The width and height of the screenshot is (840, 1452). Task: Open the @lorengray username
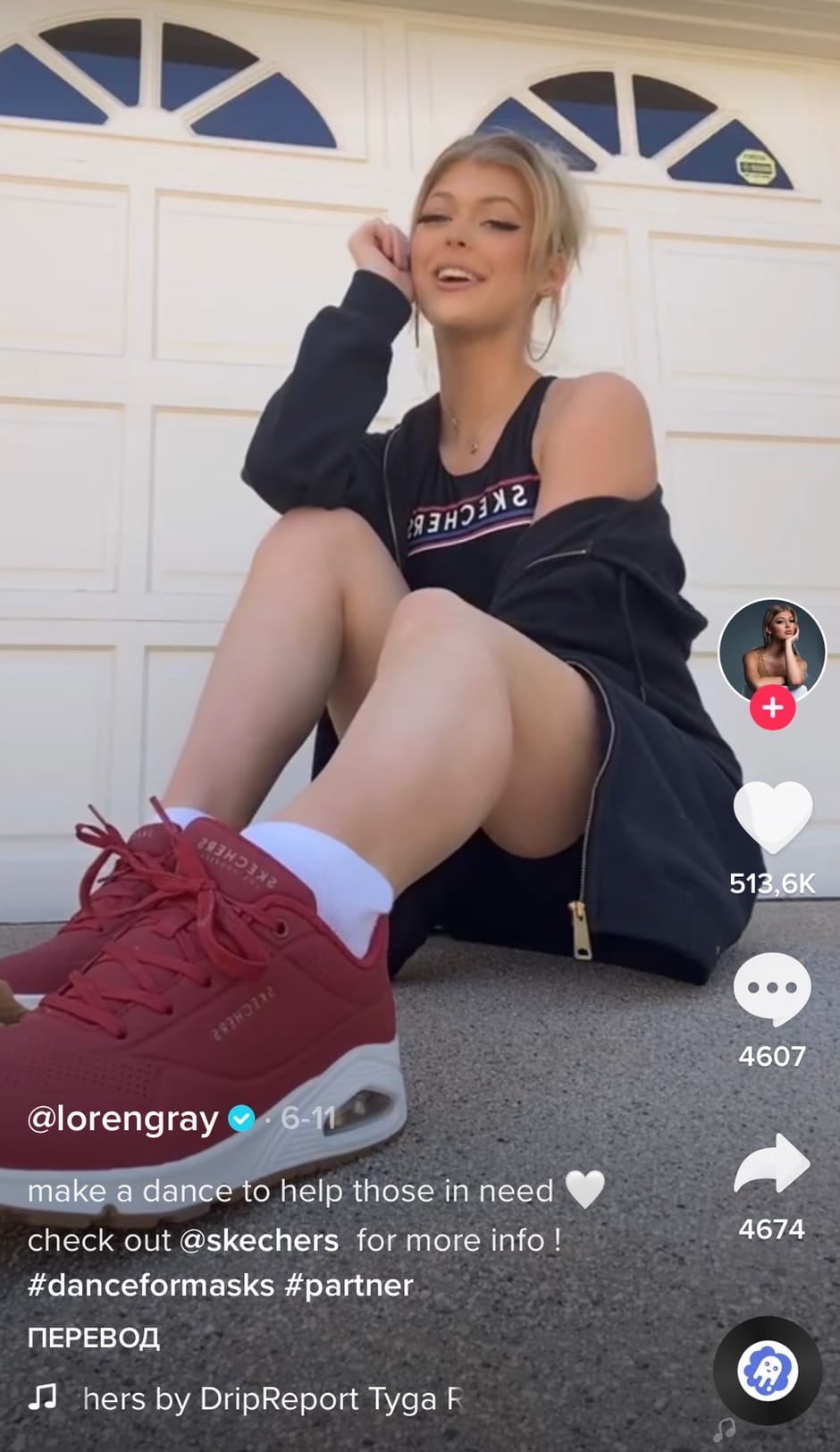[123, 1119]
